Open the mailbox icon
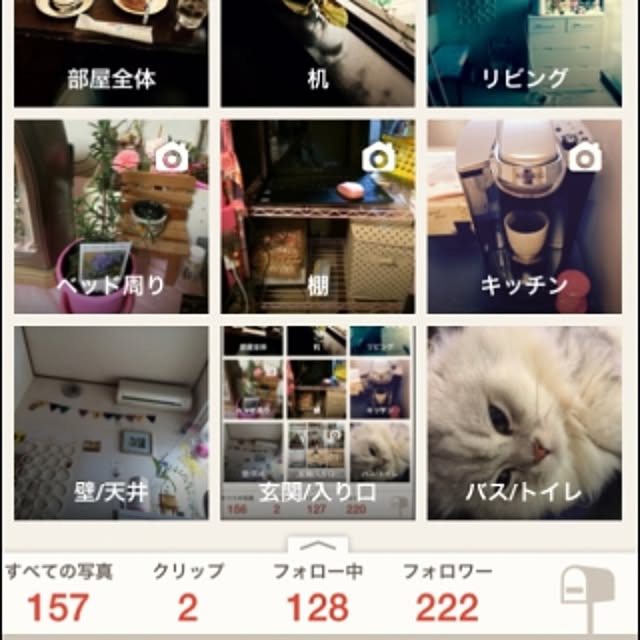This screenshot has height=640, width=640. pos(588,595)
